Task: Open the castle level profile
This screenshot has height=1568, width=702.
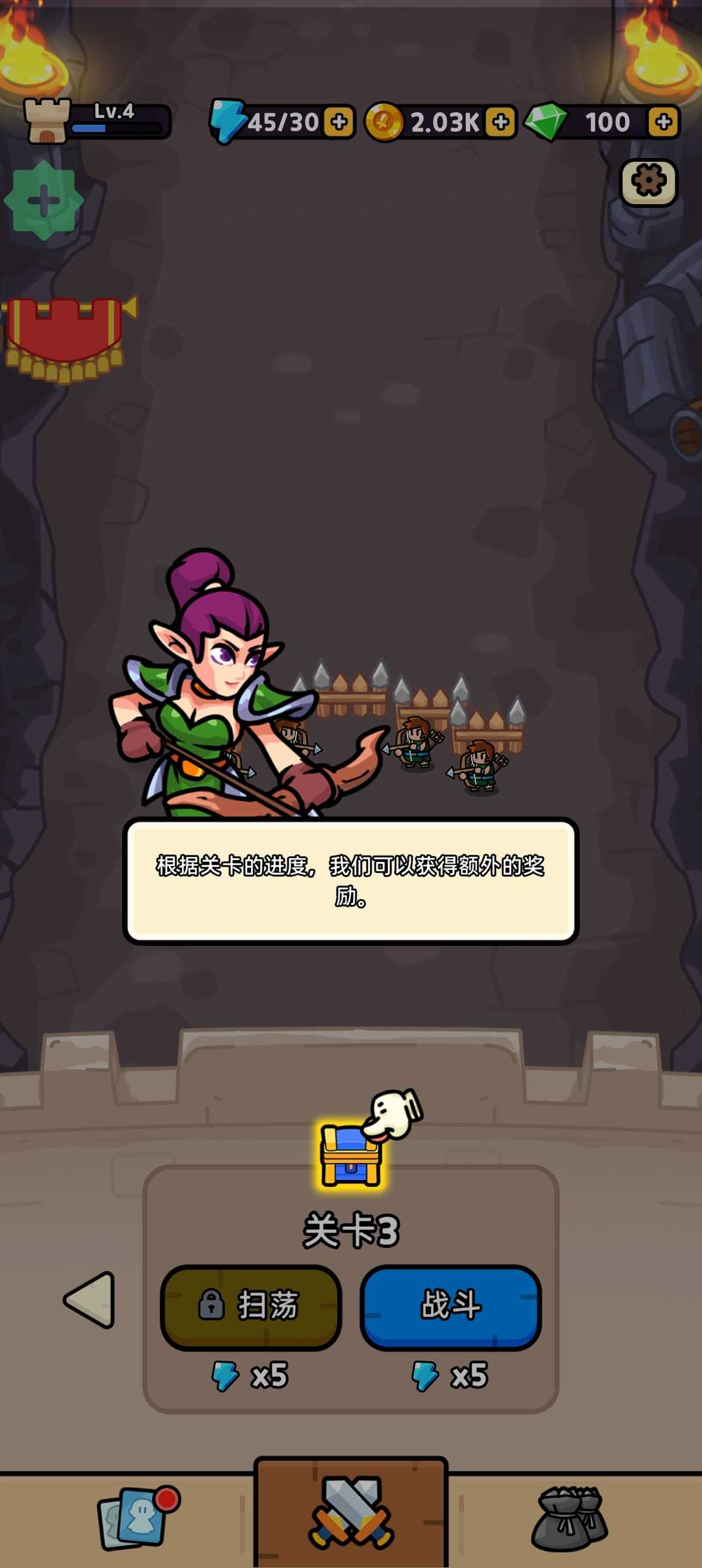Action: (x=96, y=121)
